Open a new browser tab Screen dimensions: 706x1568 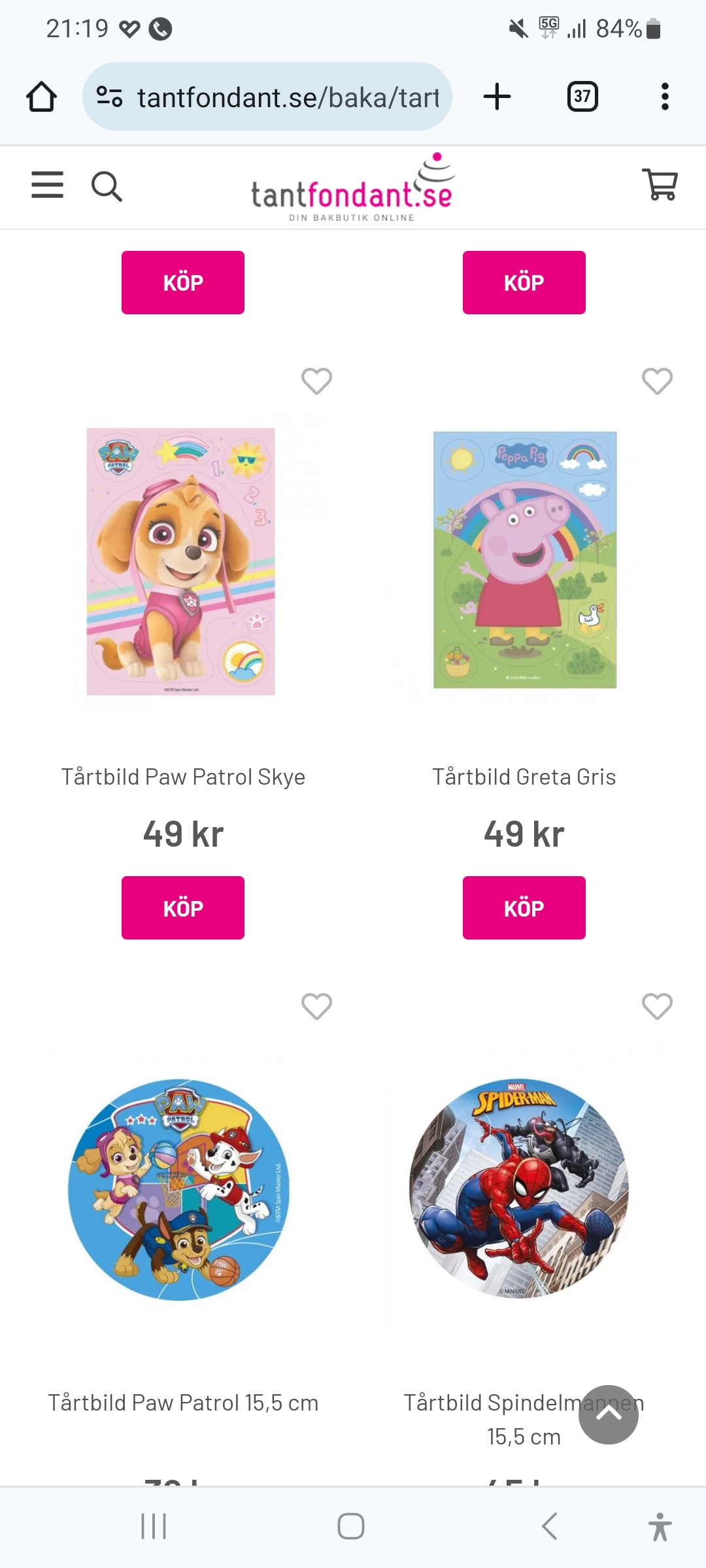click(x=497, y=97)
